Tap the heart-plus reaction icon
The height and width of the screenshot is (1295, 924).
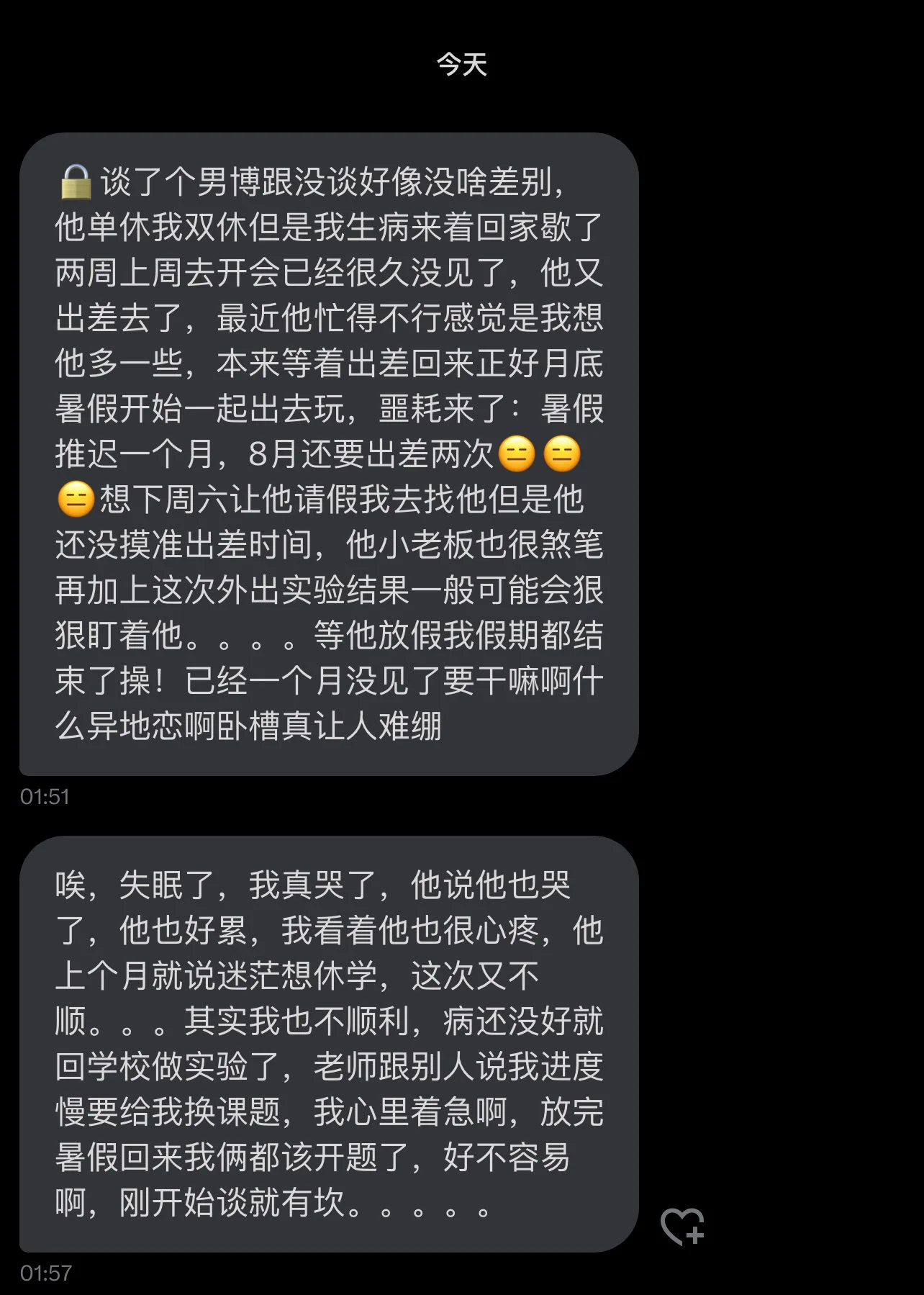[681, 1226]
